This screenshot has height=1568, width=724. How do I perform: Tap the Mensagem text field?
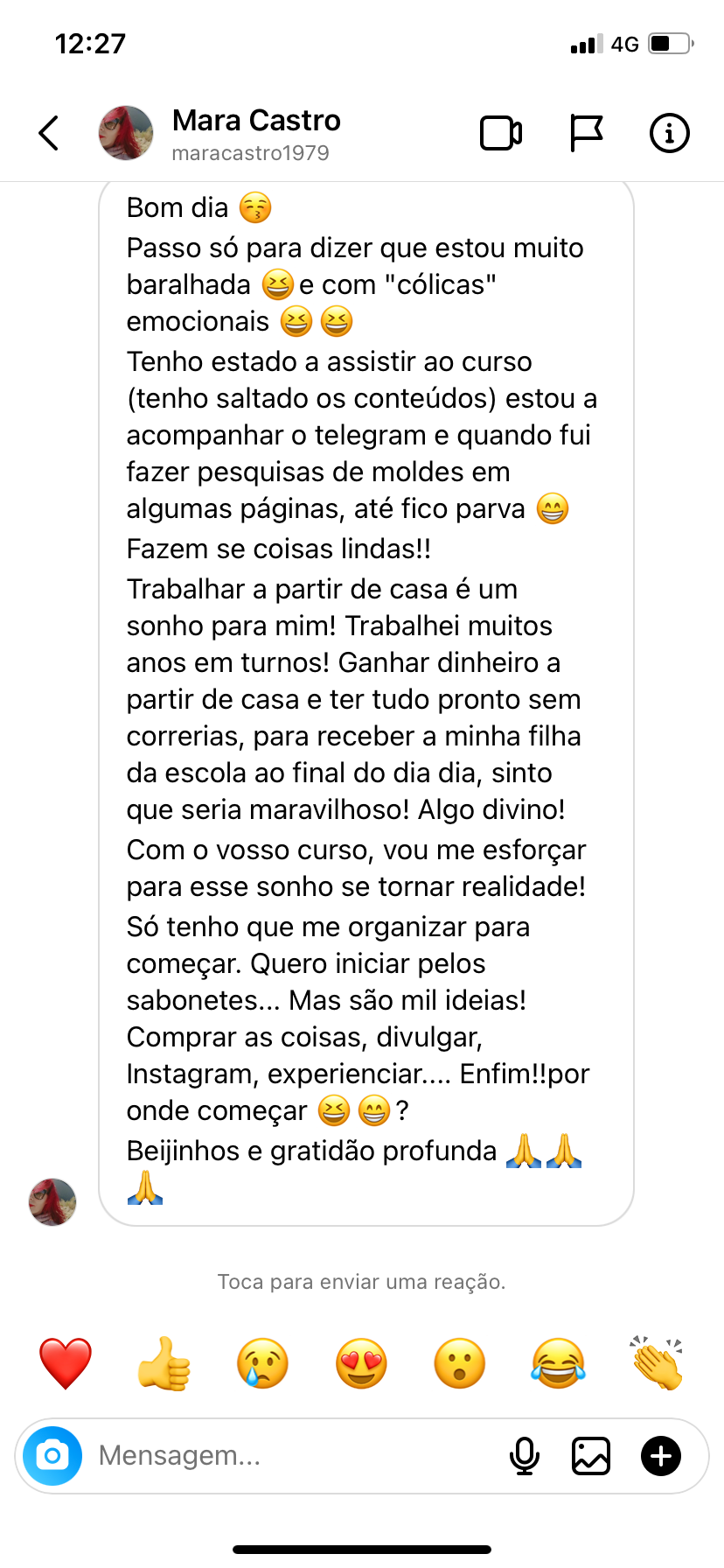(x=289, y=1456)
